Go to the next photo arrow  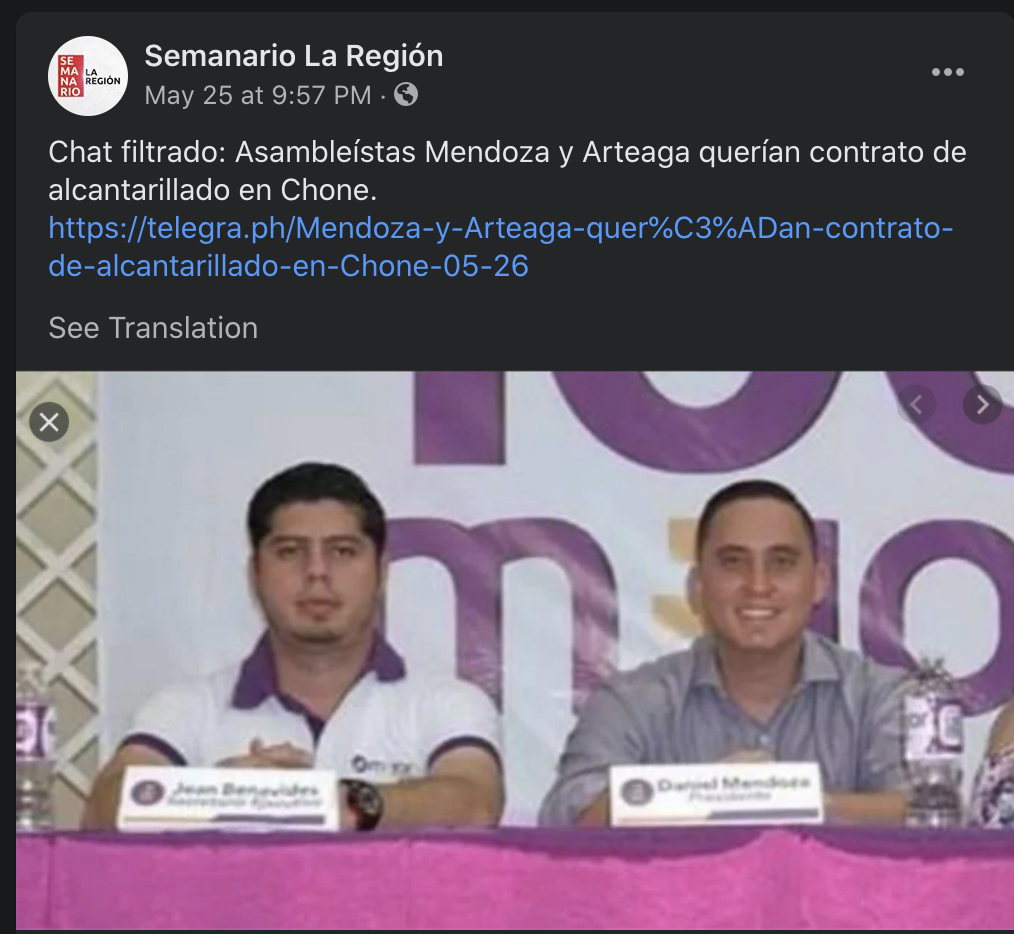[982, 404]
